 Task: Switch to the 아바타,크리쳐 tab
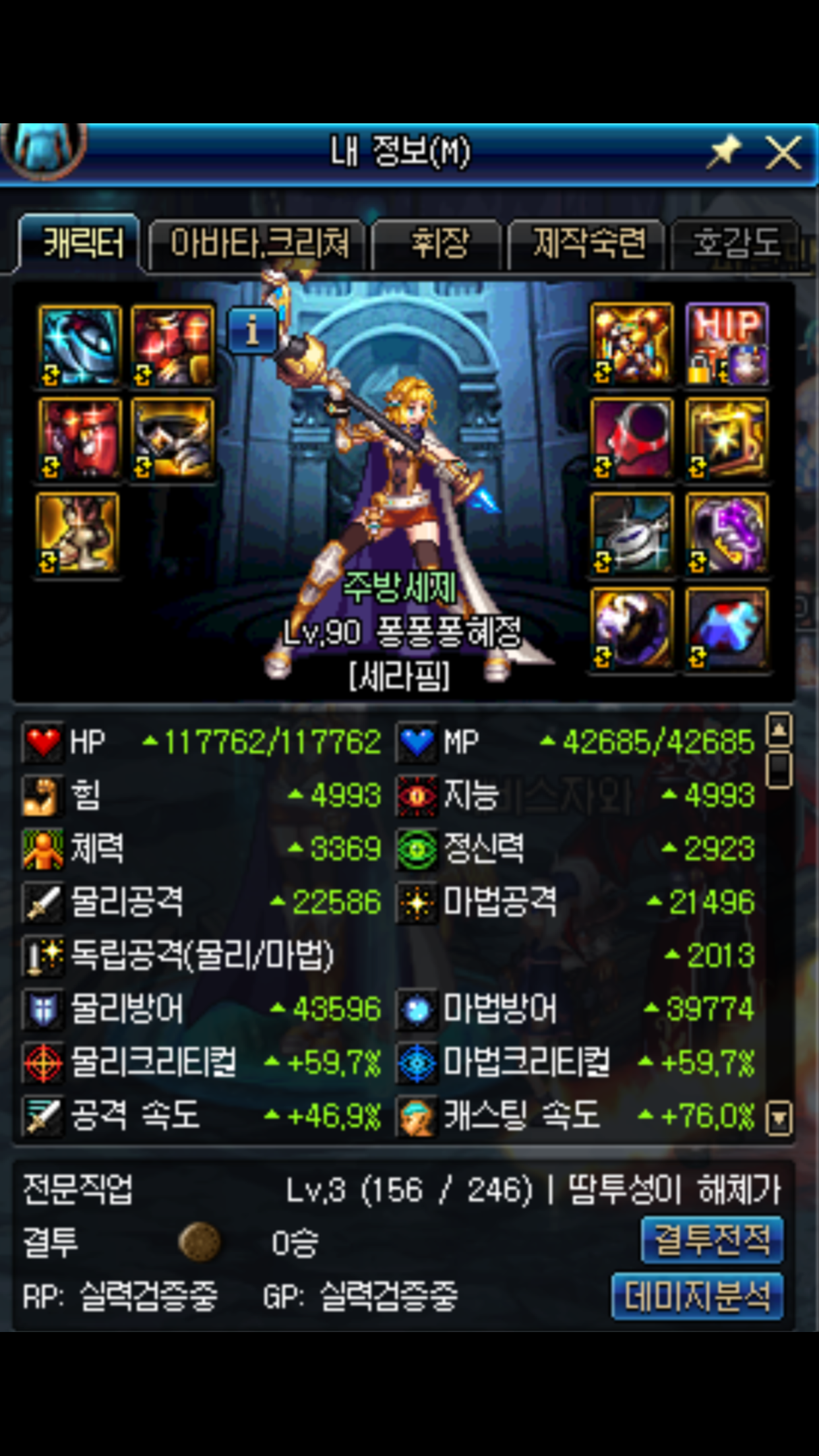[258, 244]
